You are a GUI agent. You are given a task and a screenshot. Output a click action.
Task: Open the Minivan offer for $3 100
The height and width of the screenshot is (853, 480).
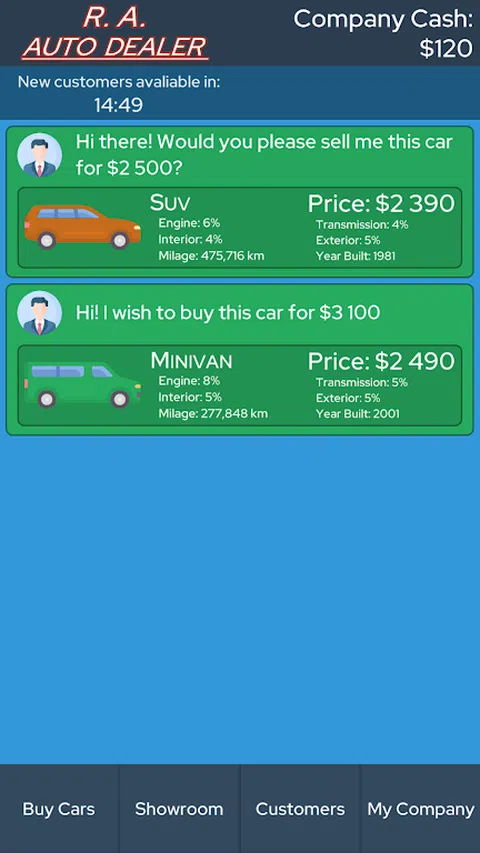pyautogui.click(x=239, y=359)
